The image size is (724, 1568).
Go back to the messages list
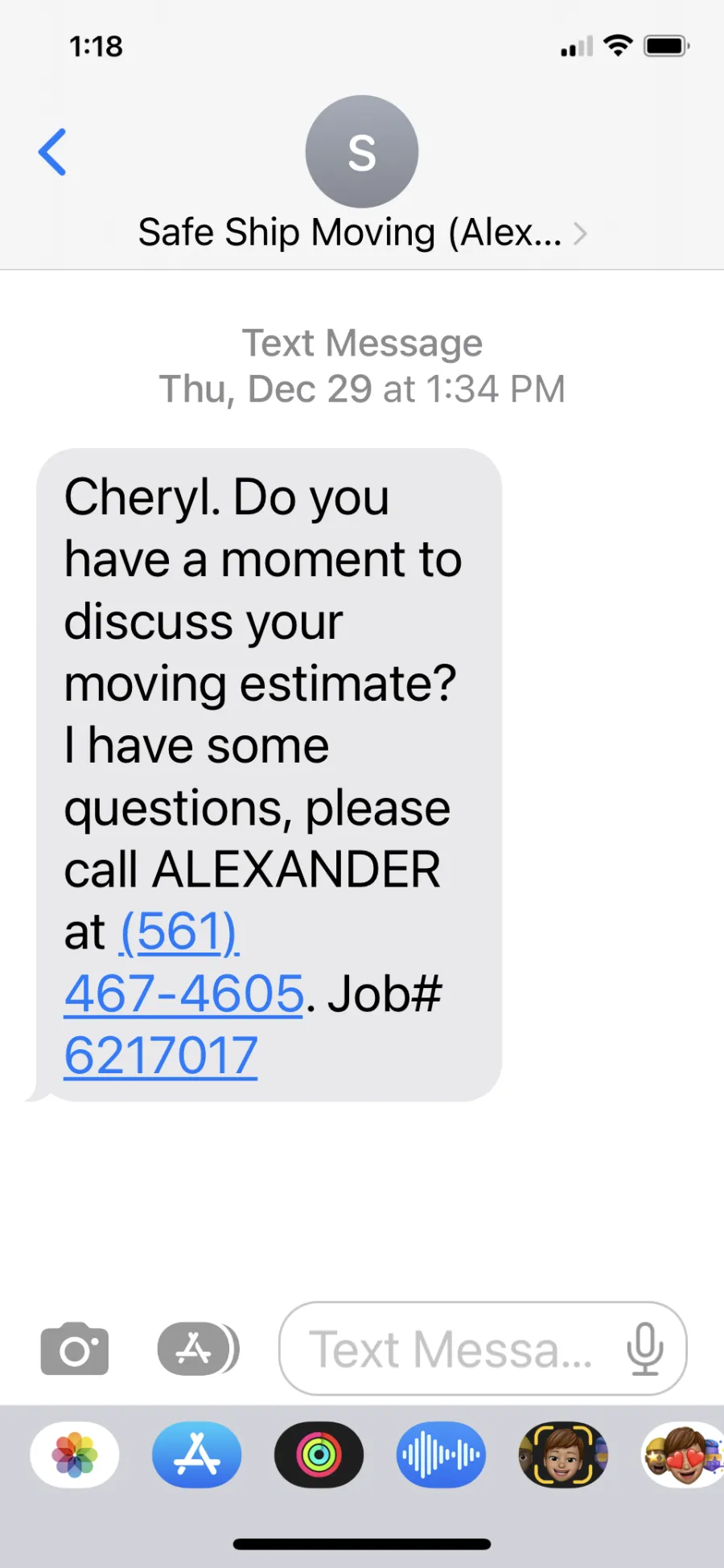tap(52, 152)
